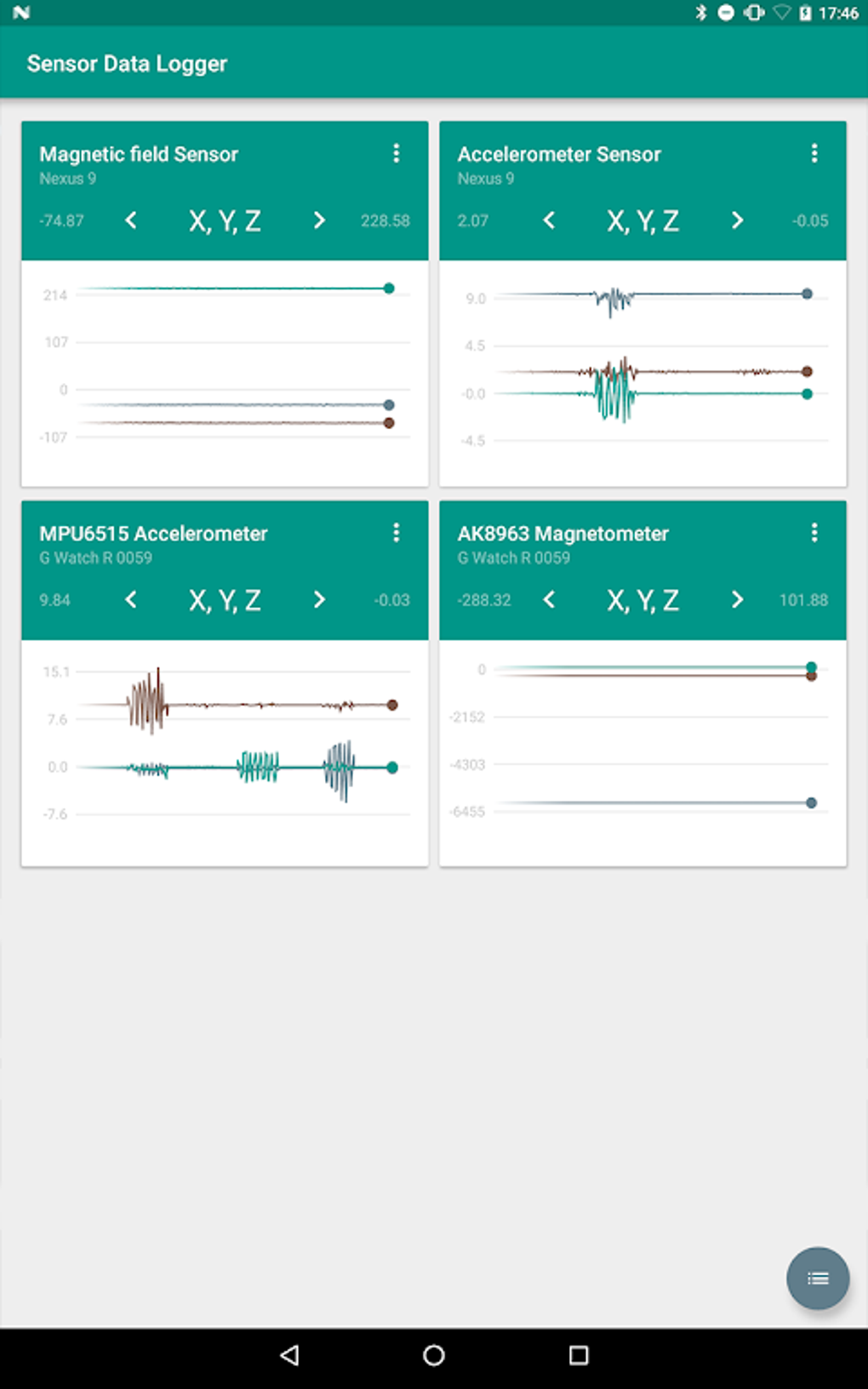Screen dimensions: 868x1389
Task: Select next axis on MPU6515 Accelerometer
Action: [x=319, y=600]
